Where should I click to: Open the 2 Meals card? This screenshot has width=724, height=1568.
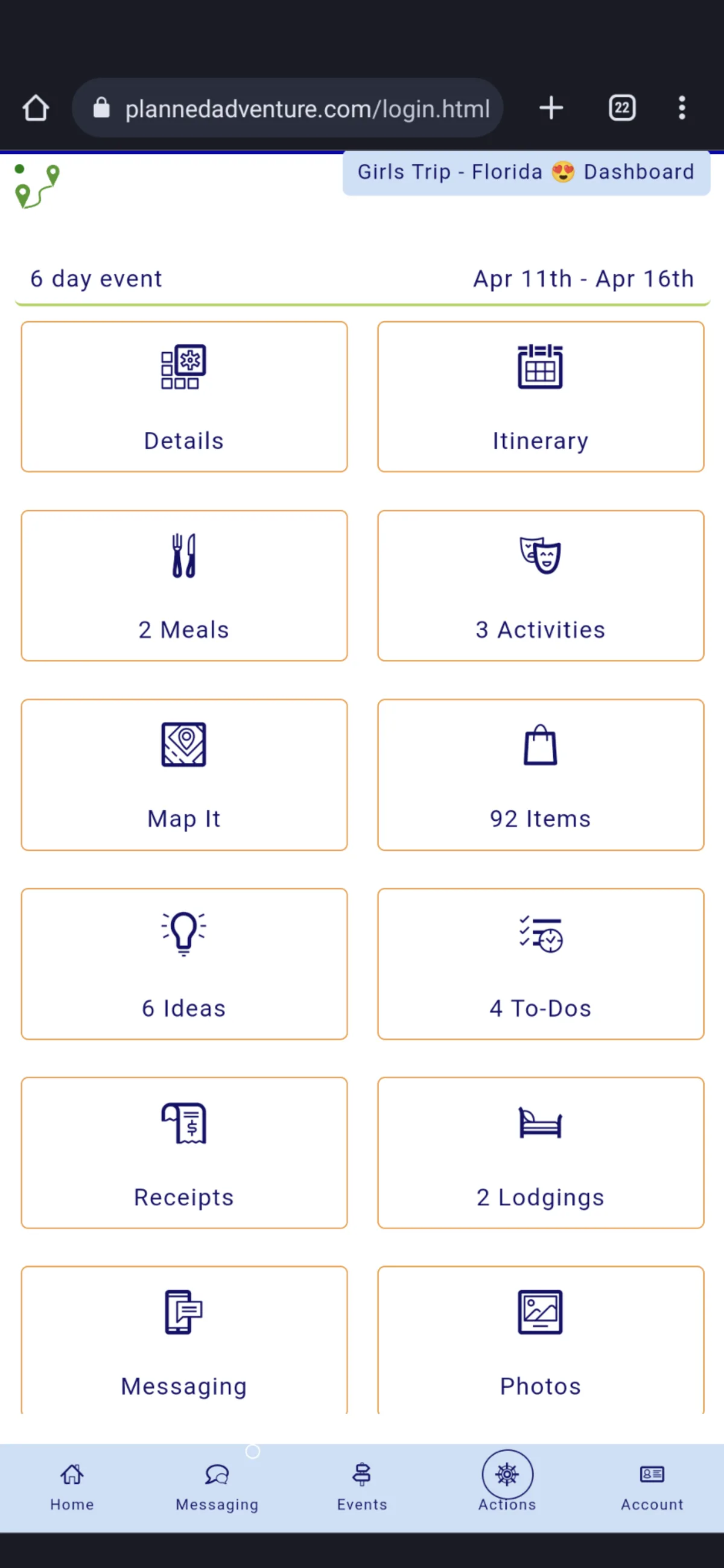pos(184,585)
